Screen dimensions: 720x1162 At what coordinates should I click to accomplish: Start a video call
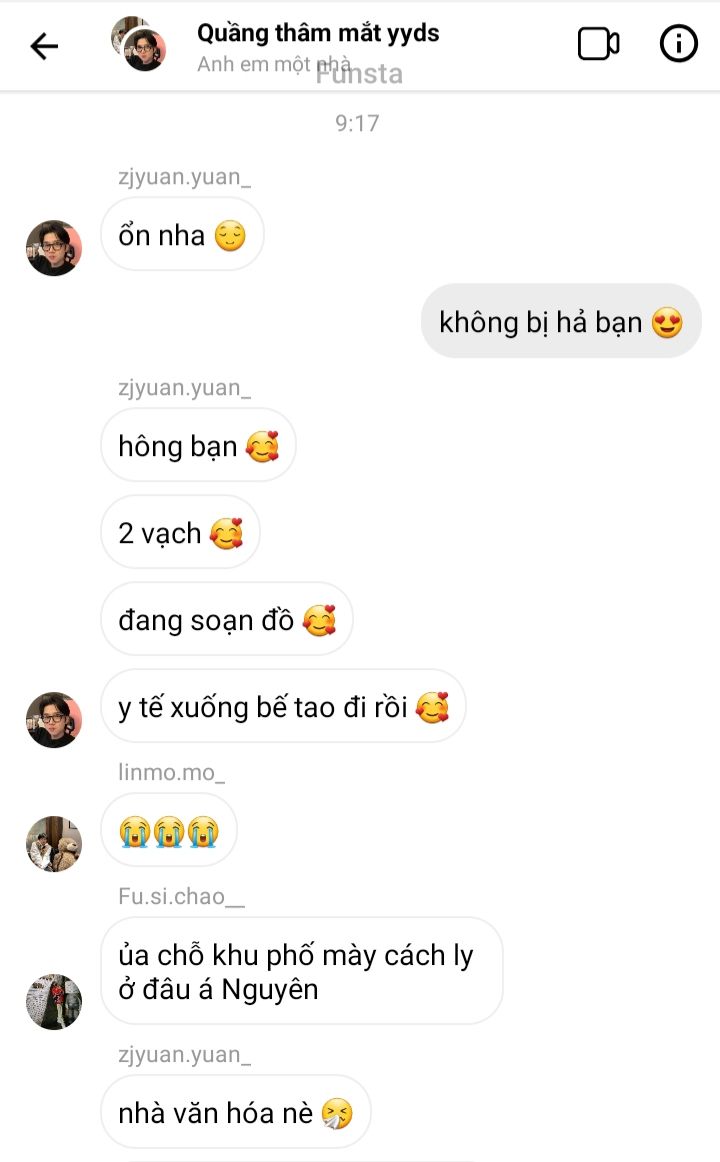(598, 44)
